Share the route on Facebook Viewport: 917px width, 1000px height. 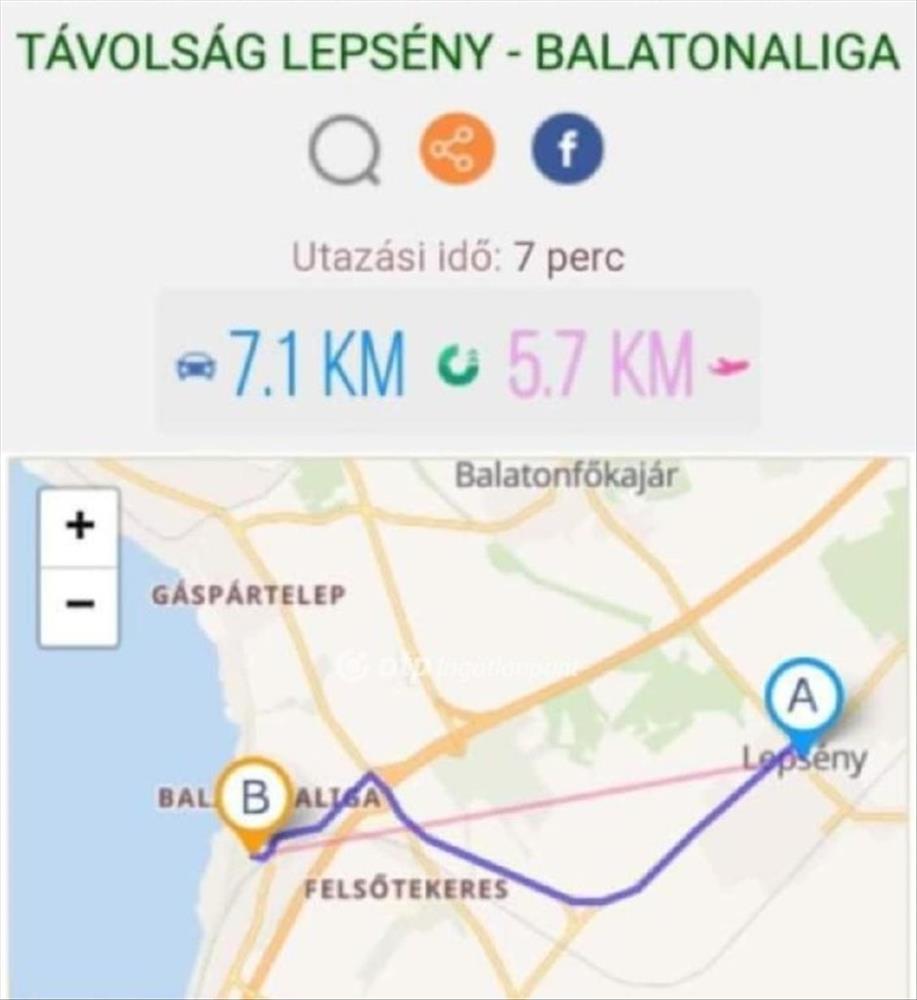coord(568,150)
